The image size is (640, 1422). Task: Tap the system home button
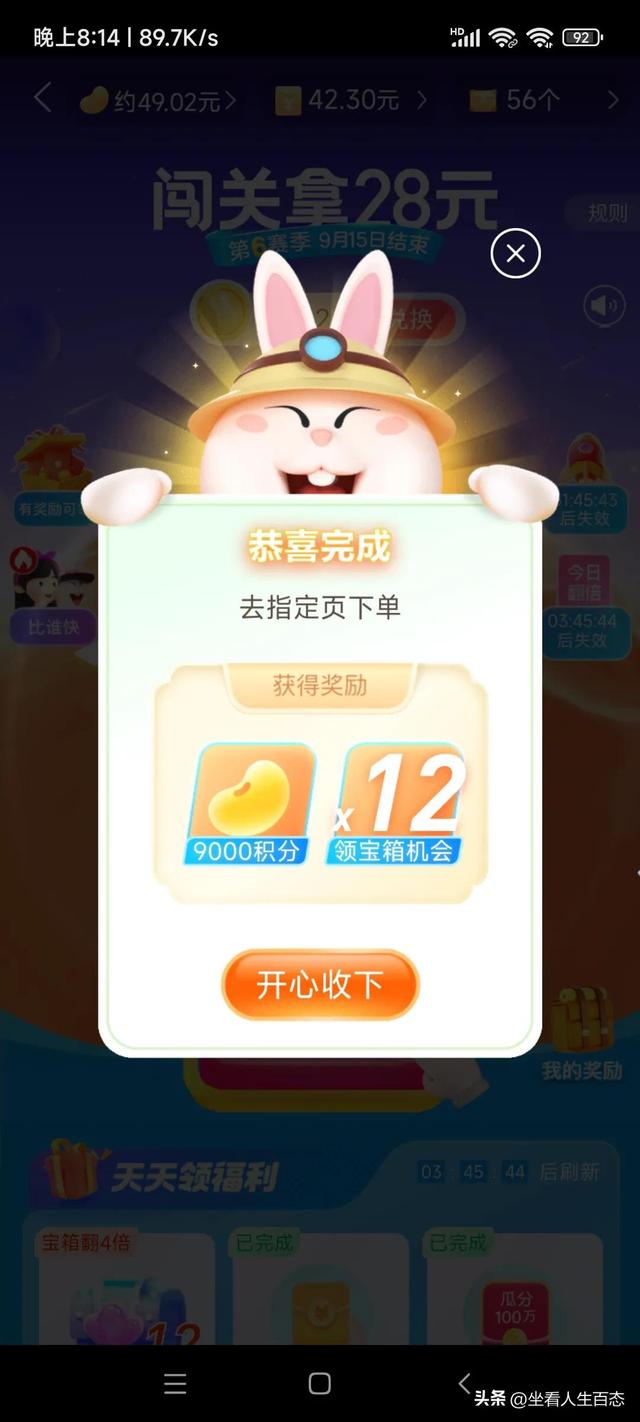(x=320, y=1383)
